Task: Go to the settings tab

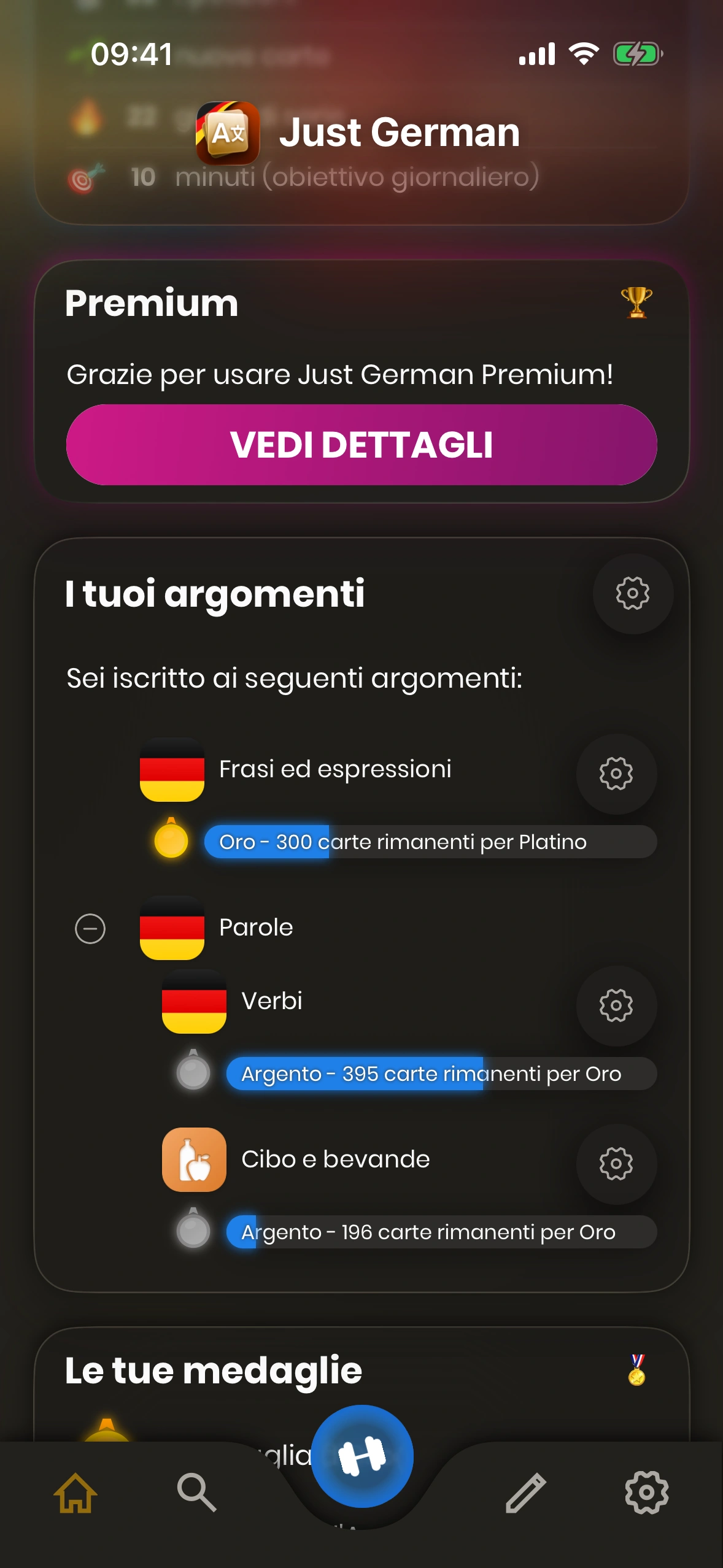Action: 646,1493
